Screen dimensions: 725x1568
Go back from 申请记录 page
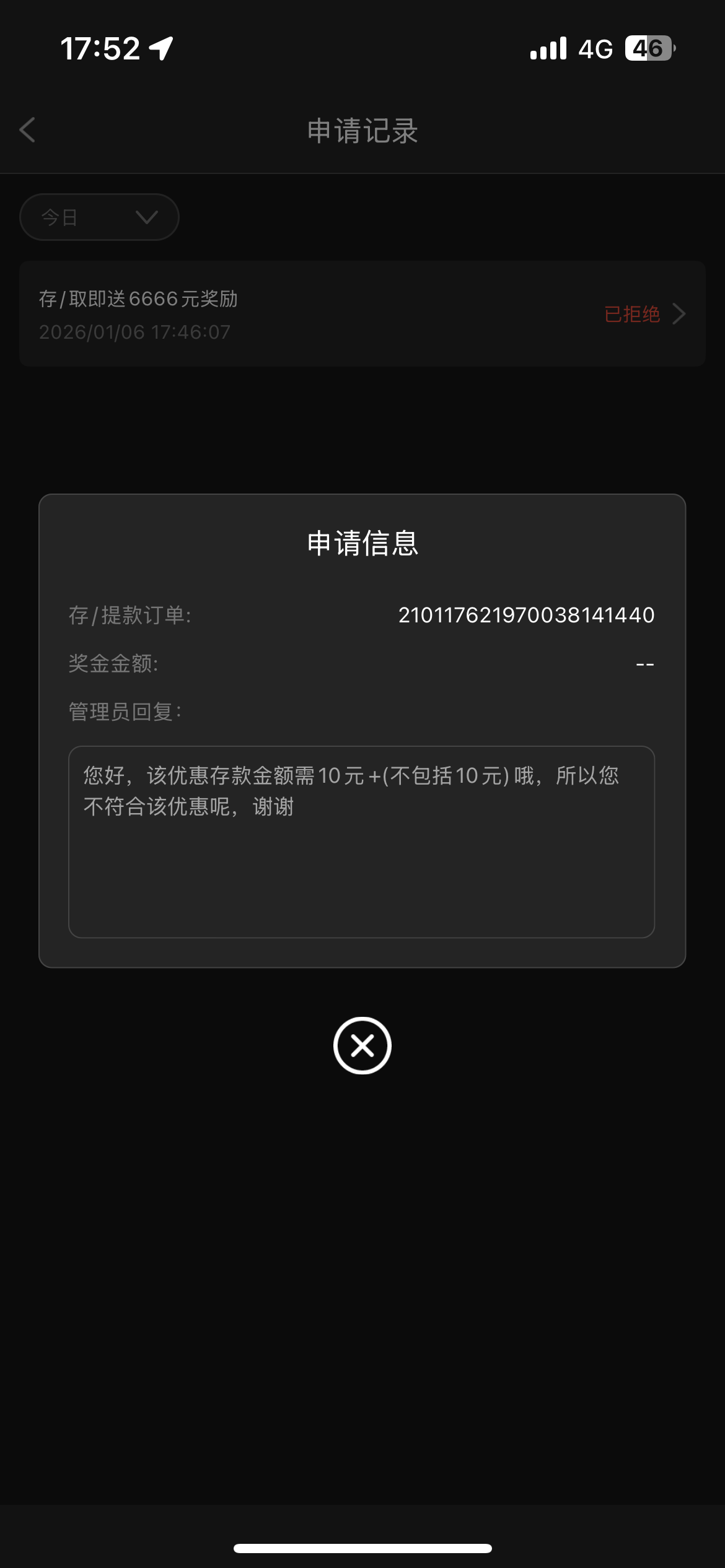tap(27, 130)
